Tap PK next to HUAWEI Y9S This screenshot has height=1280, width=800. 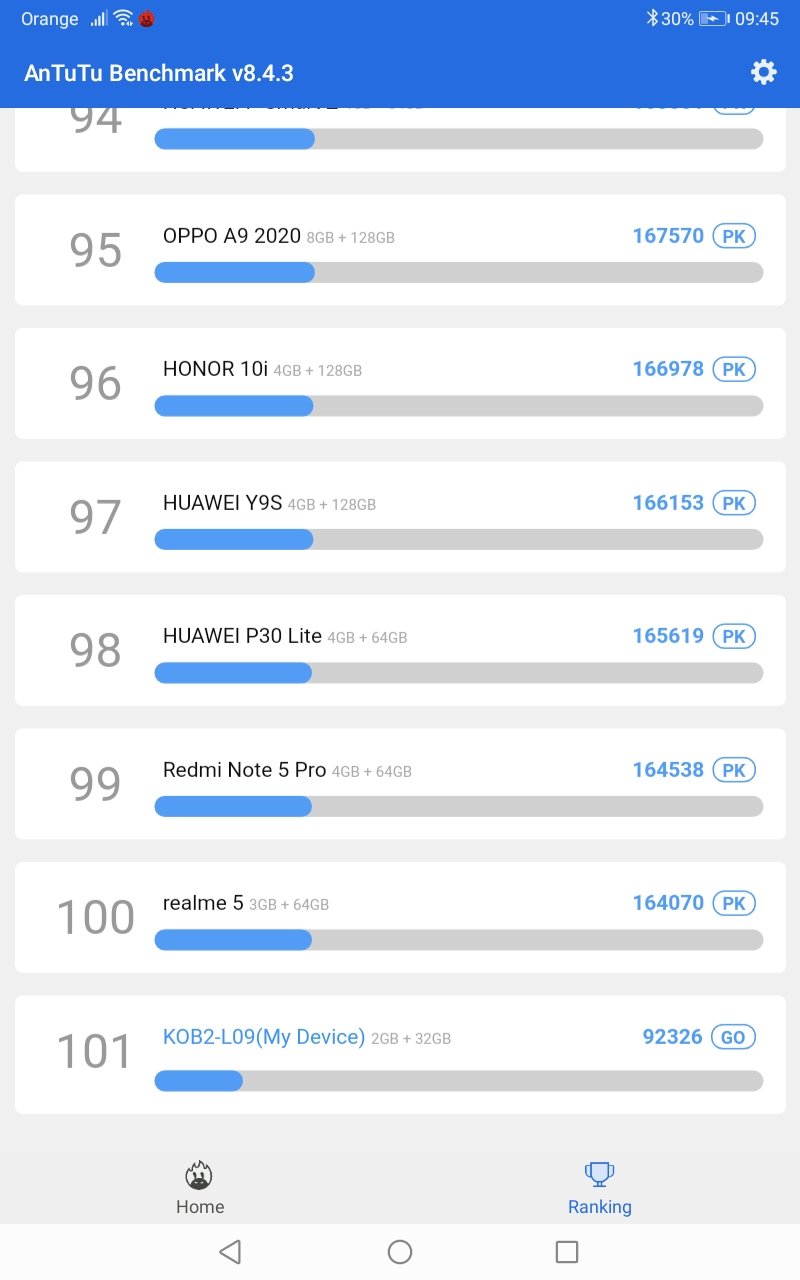tap(734, 503)
